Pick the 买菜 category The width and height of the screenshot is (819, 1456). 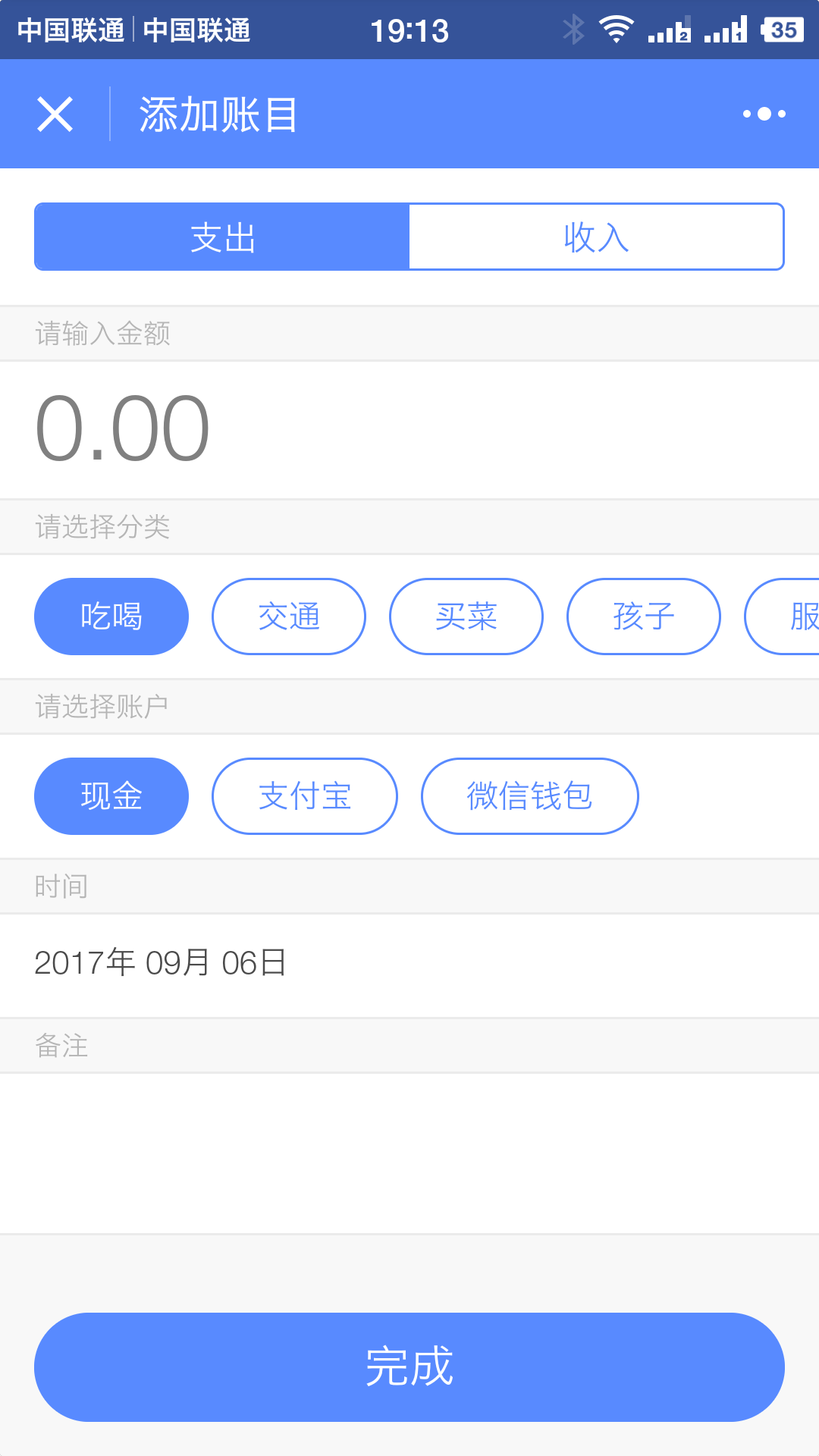click(x=466, y=617)
